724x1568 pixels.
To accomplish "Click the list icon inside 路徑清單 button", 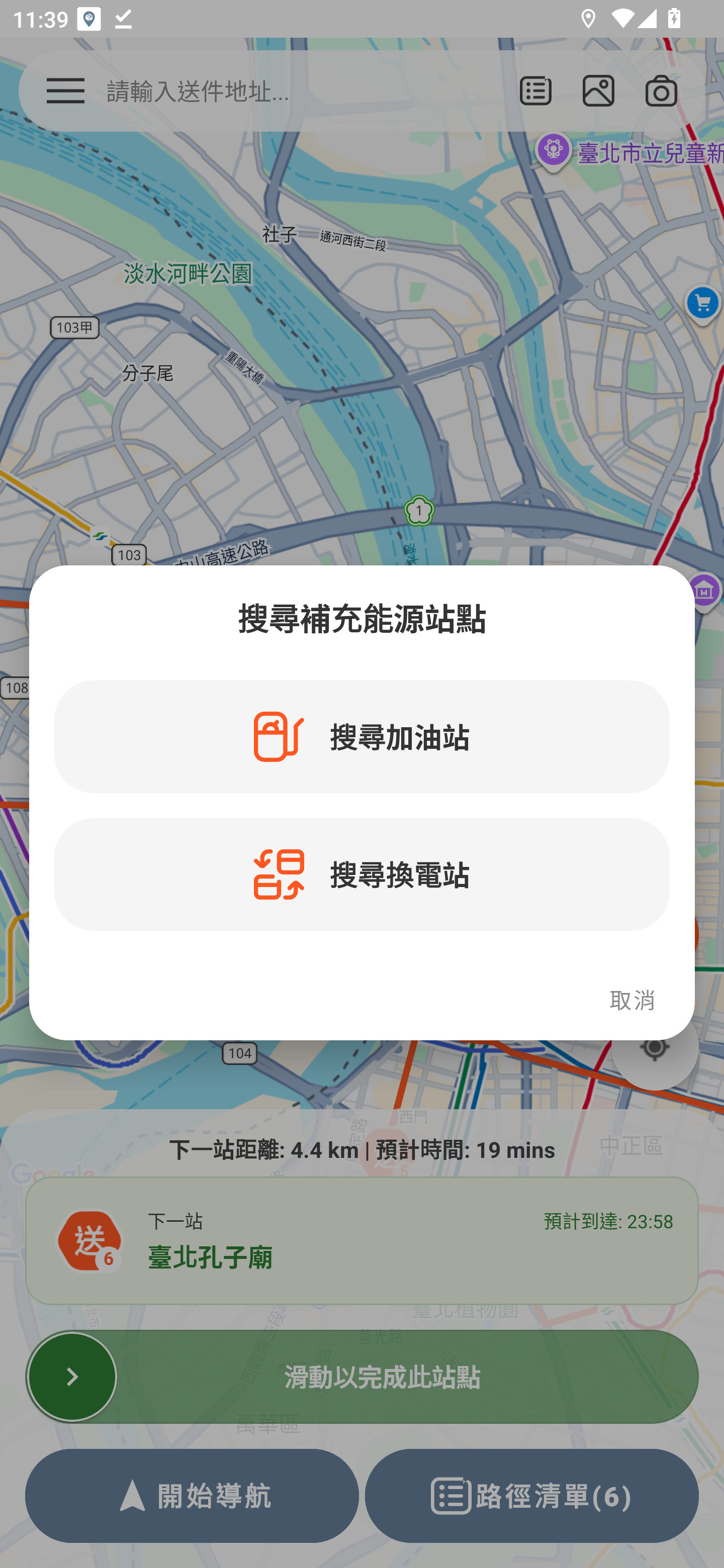I will click(x=451, y=1496).
